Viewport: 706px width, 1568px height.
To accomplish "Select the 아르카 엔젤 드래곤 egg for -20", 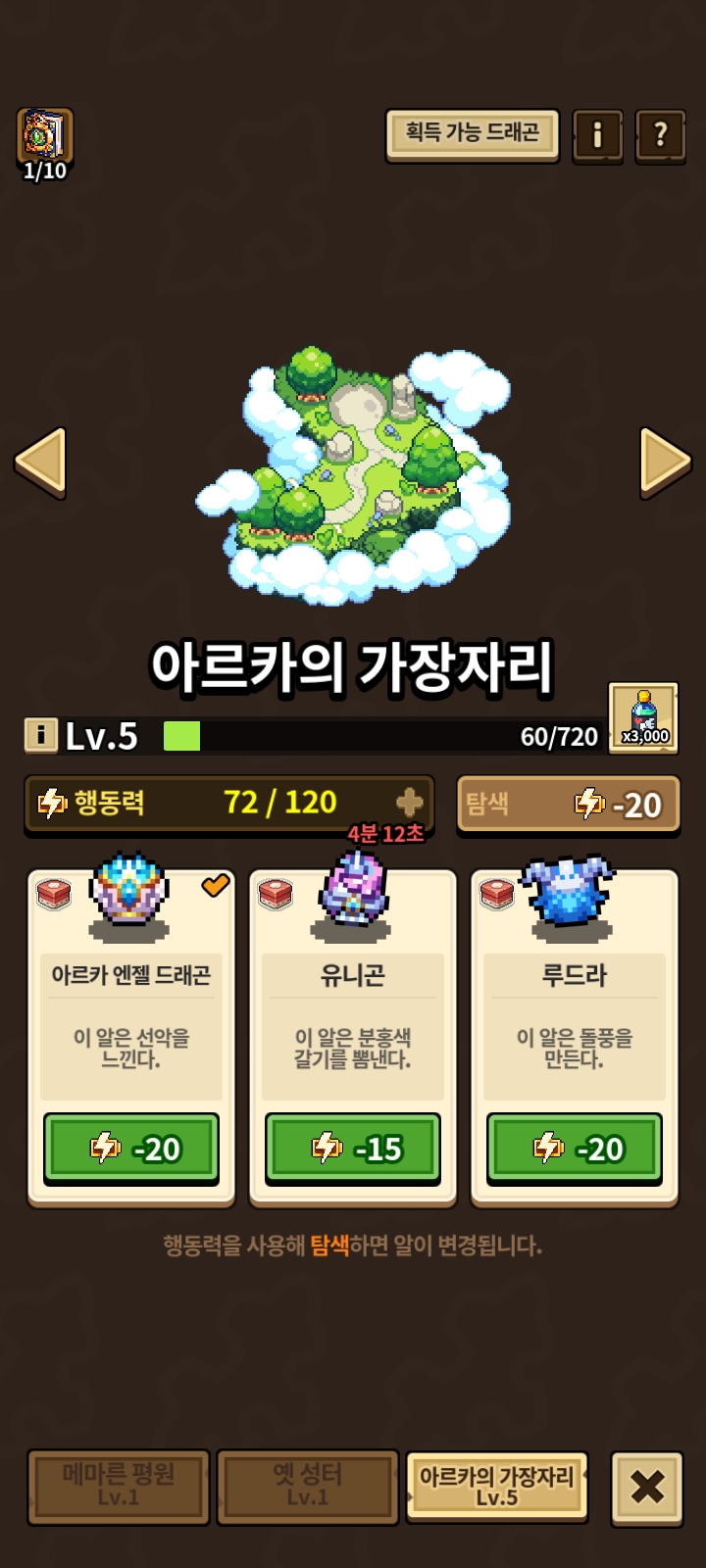I will [x=131, y=1148].
